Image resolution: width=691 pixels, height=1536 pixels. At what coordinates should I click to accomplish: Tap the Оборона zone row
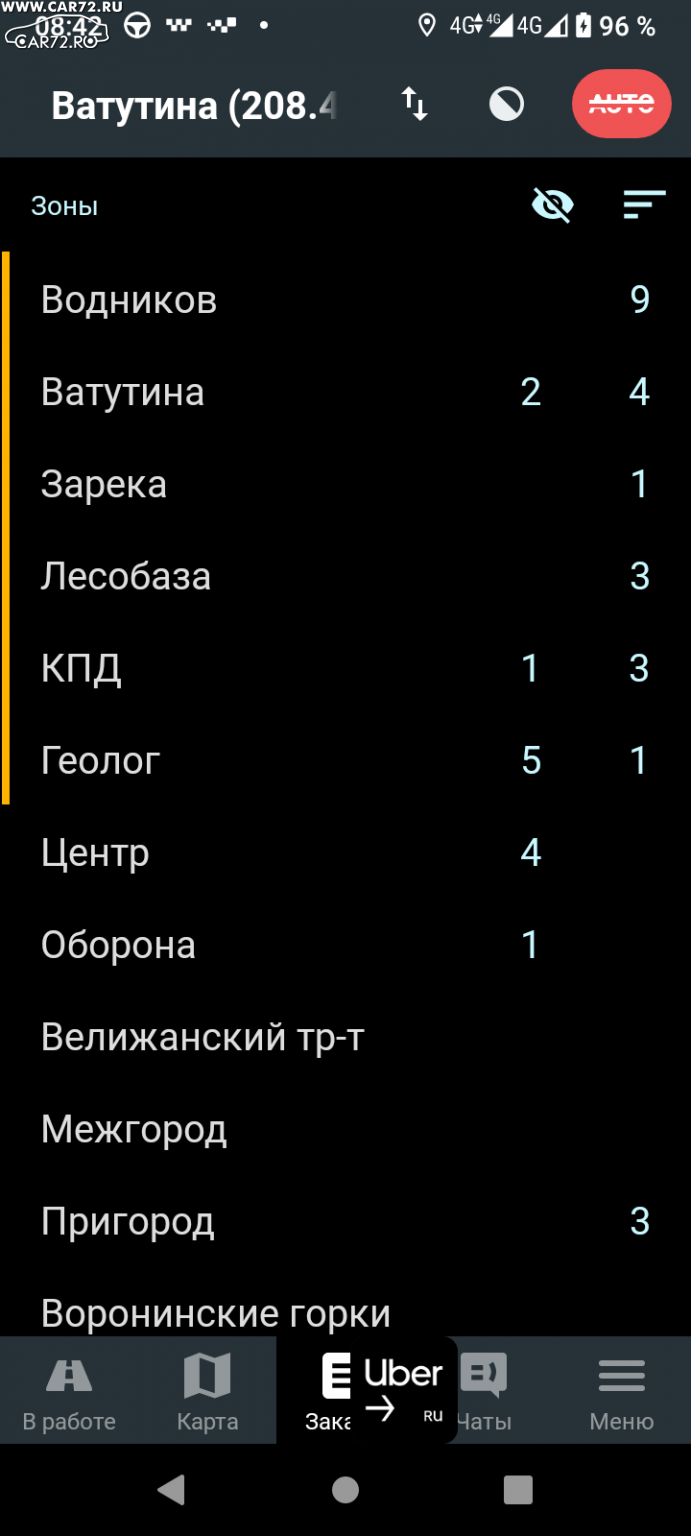(x=345, y=944)
